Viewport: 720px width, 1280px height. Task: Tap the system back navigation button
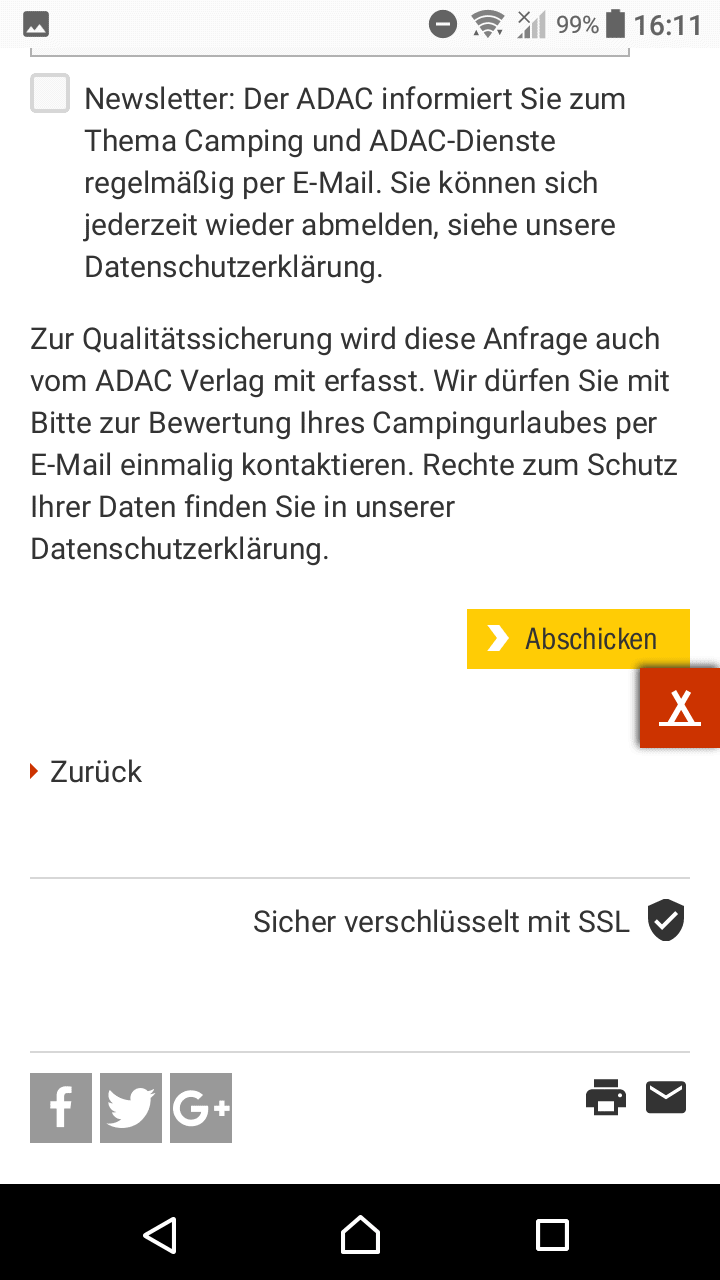click(x=160, y=1235)
